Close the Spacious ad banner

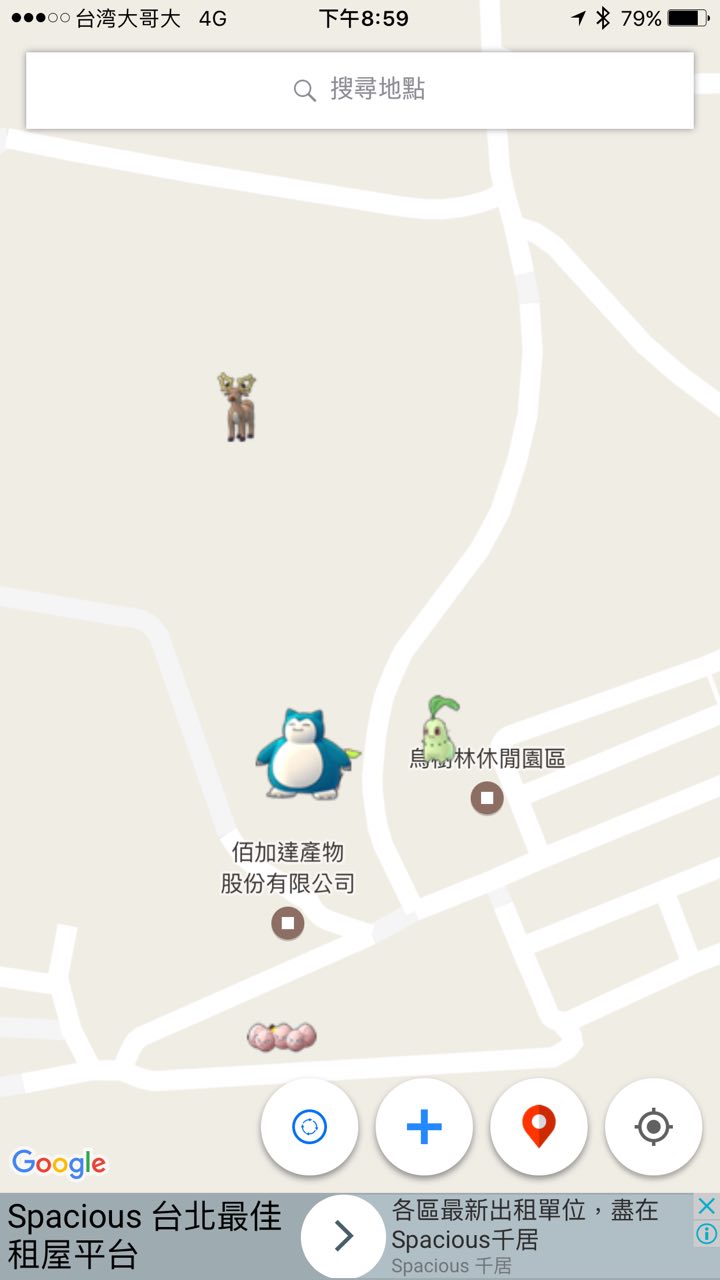(x=706, y=1206)
